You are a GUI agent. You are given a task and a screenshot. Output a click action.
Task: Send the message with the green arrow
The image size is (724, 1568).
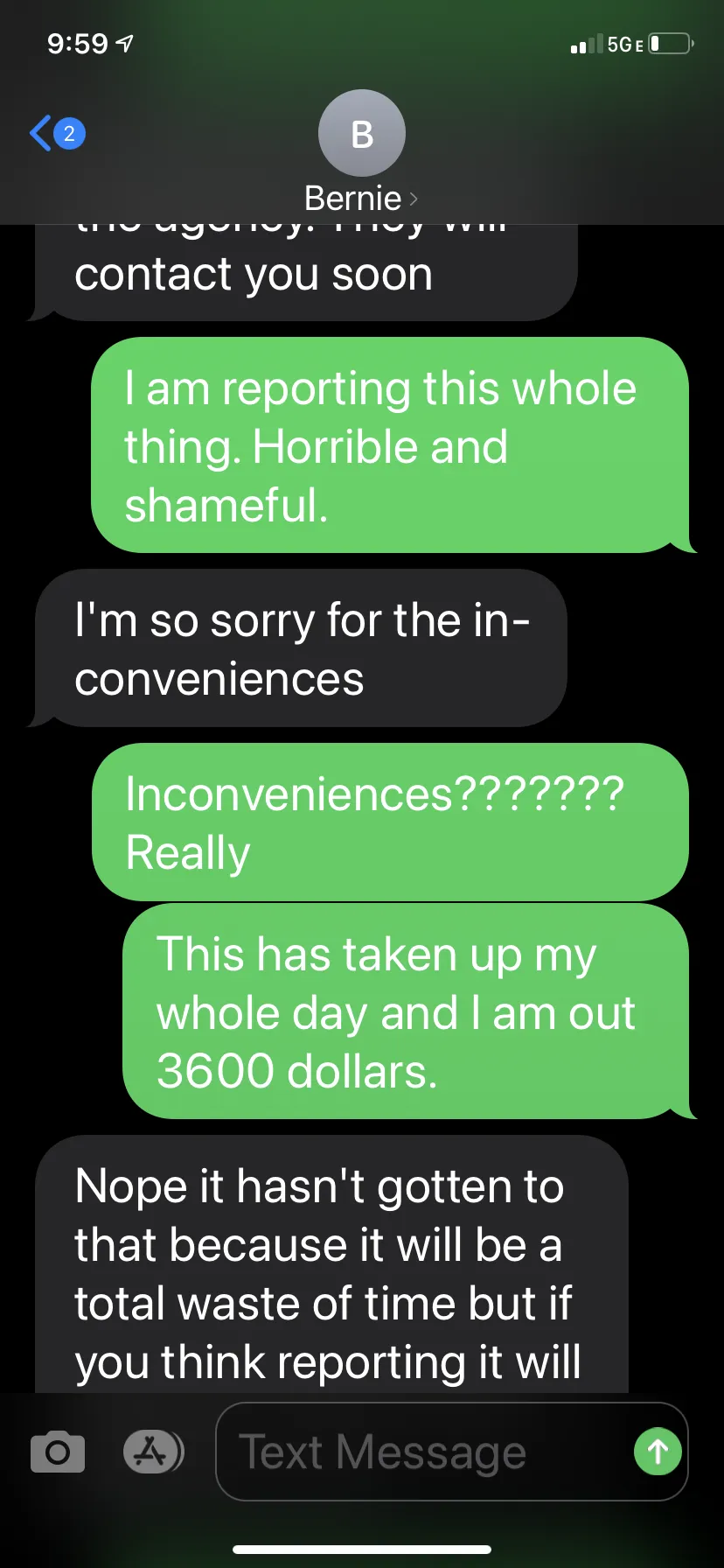[x=658, y=1452]
